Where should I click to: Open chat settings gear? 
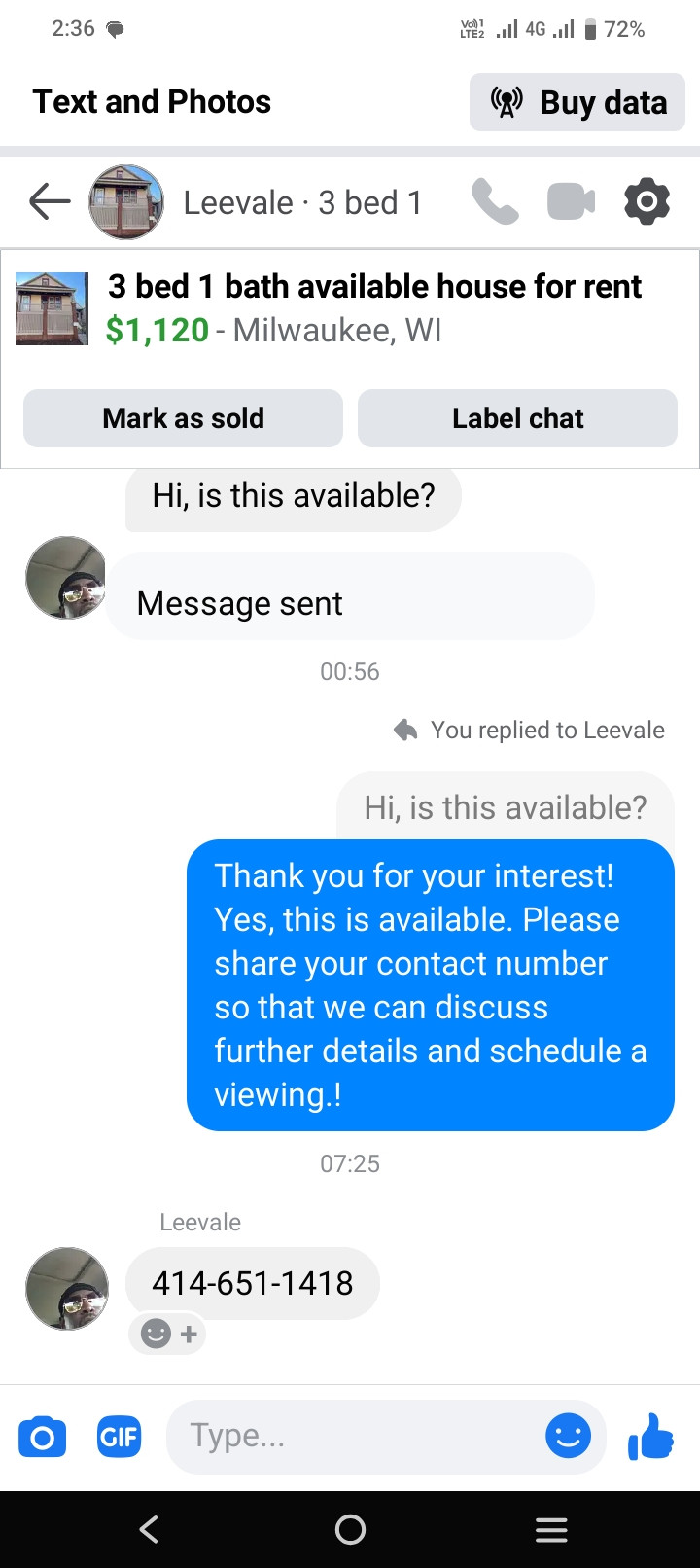click(x=647, y=202)
